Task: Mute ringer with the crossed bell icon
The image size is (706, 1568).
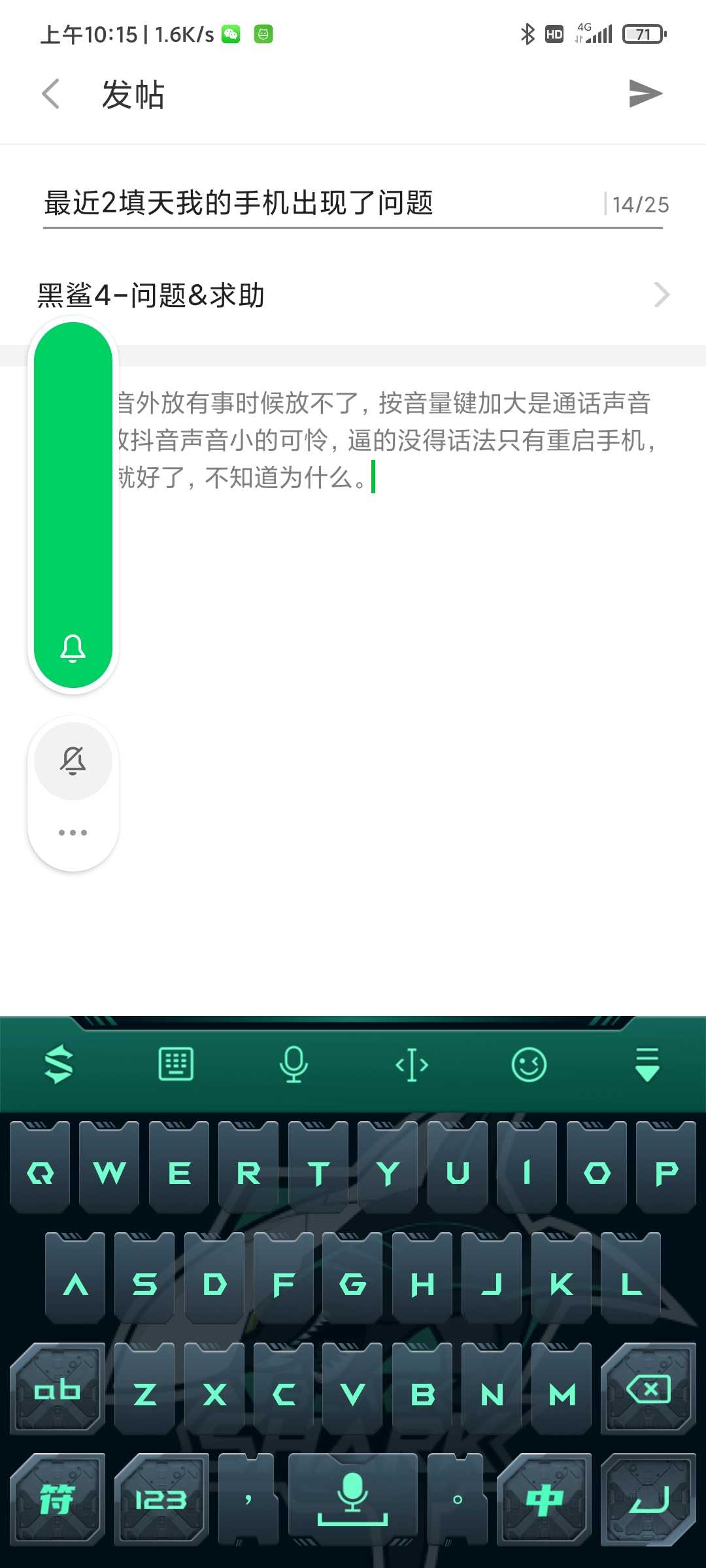Action: (73, 761)
